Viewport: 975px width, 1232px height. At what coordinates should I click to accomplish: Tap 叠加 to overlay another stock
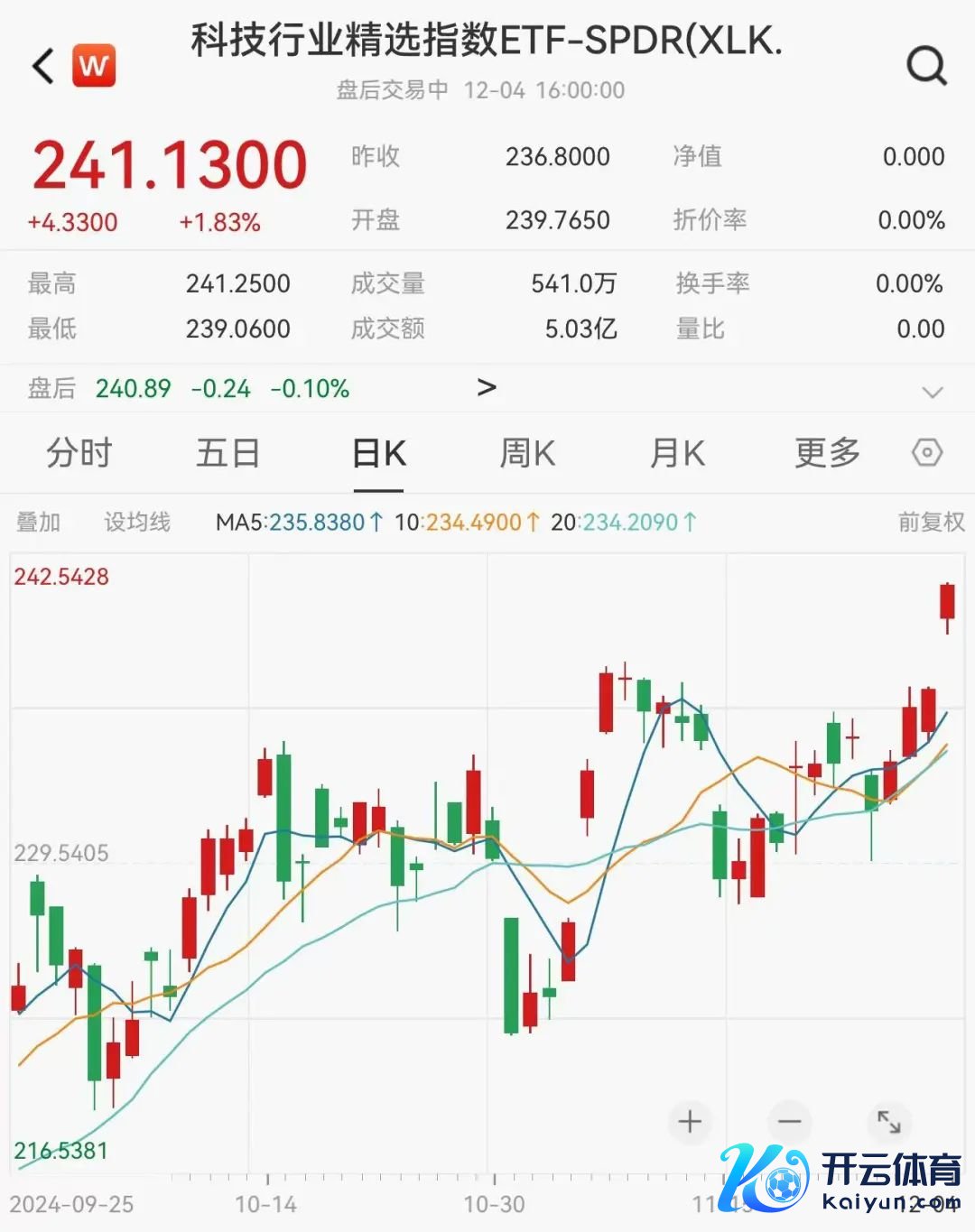[x=38, y=522]
